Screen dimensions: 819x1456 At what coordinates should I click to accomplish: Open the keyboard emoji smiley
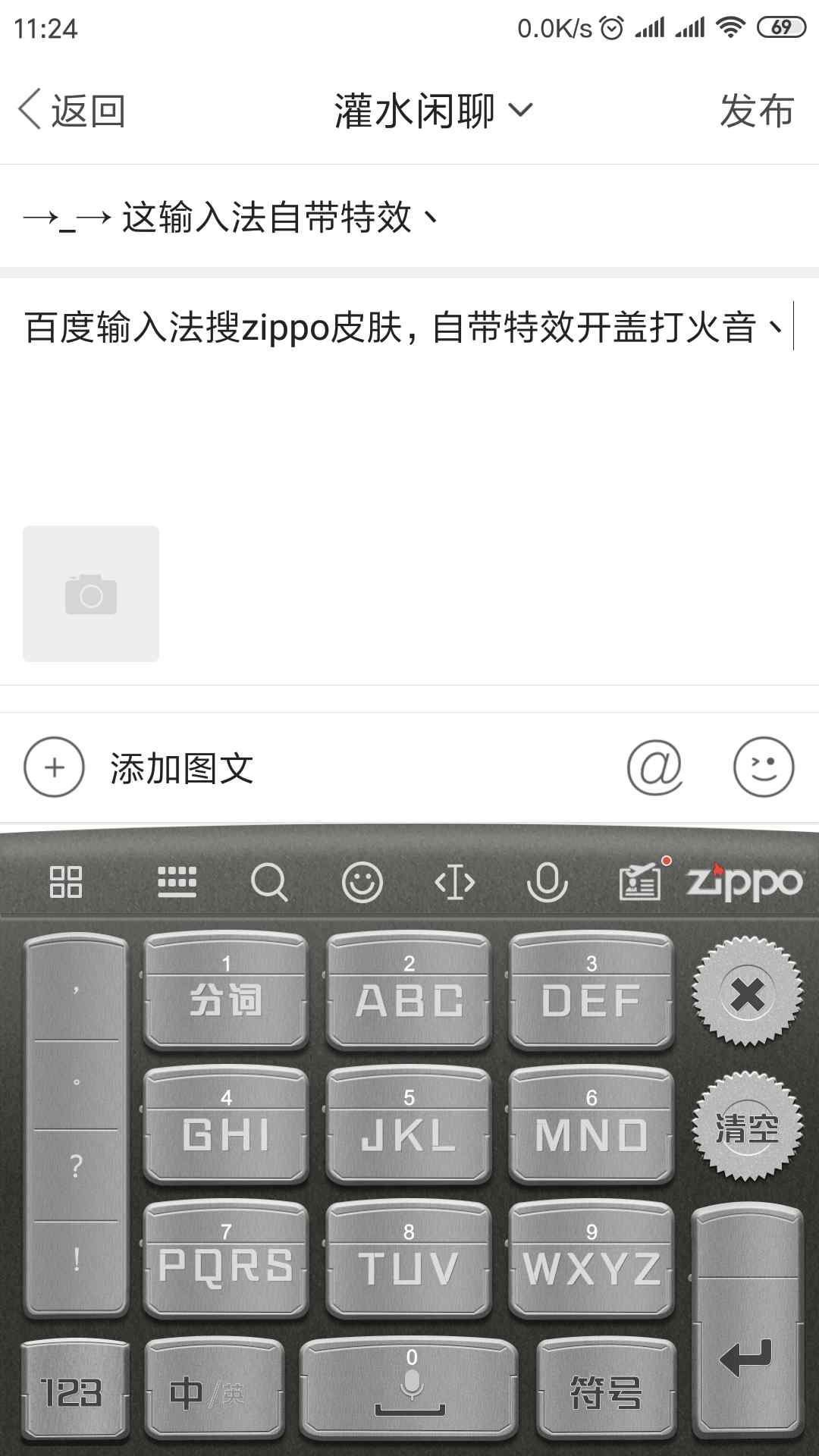362,882
